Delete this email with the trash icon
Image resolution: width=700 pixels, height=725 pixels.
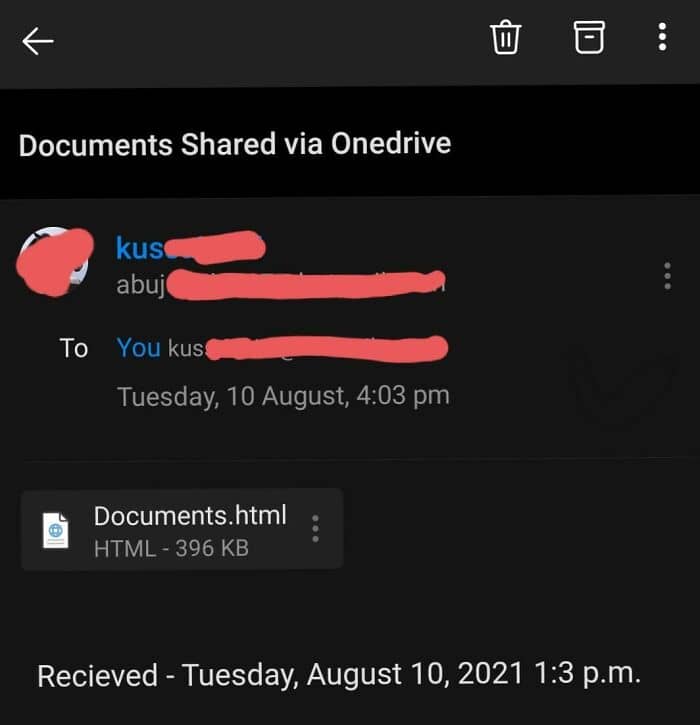pos(505,37)
